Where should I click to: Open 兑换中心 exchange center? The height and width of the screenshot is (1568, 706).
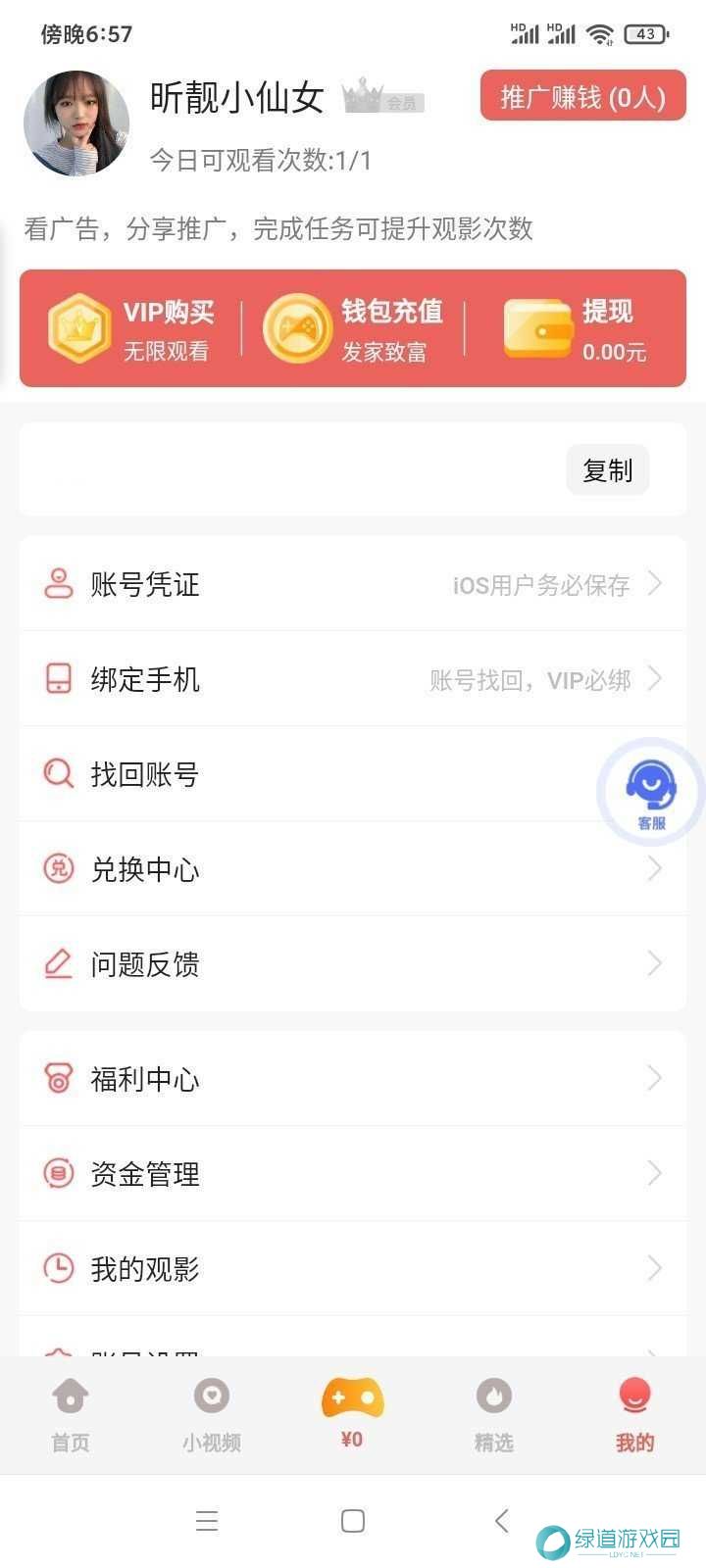point(353,869)
